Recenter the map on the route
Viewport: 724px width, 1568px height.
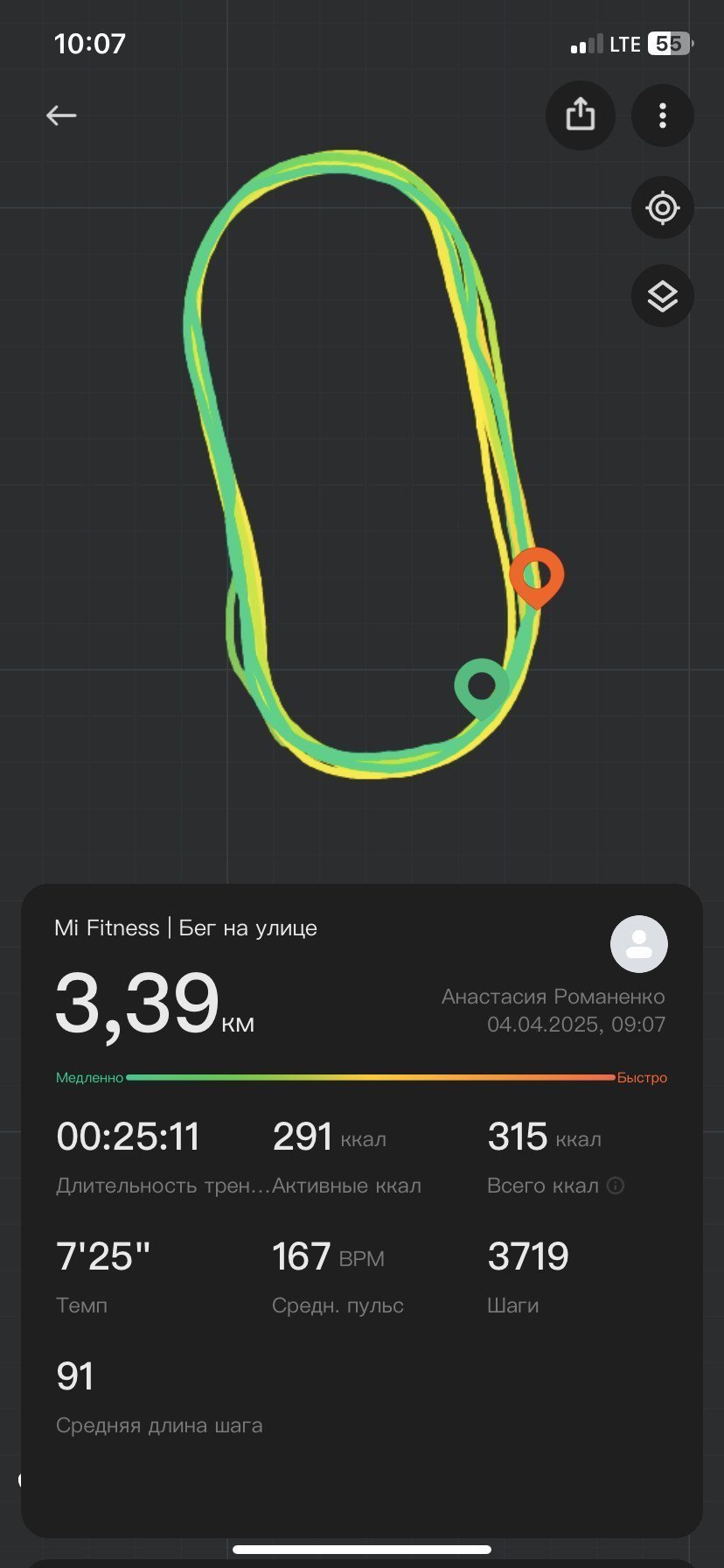point(663,207)
